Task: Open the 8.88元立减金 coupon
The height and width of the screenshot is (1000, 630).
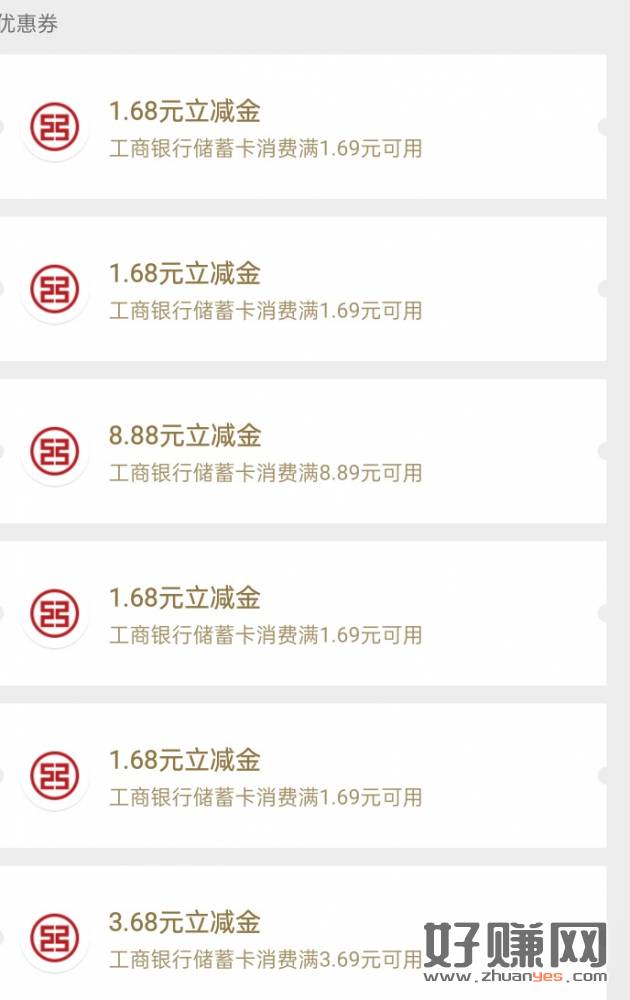Action: coord(300,451)
